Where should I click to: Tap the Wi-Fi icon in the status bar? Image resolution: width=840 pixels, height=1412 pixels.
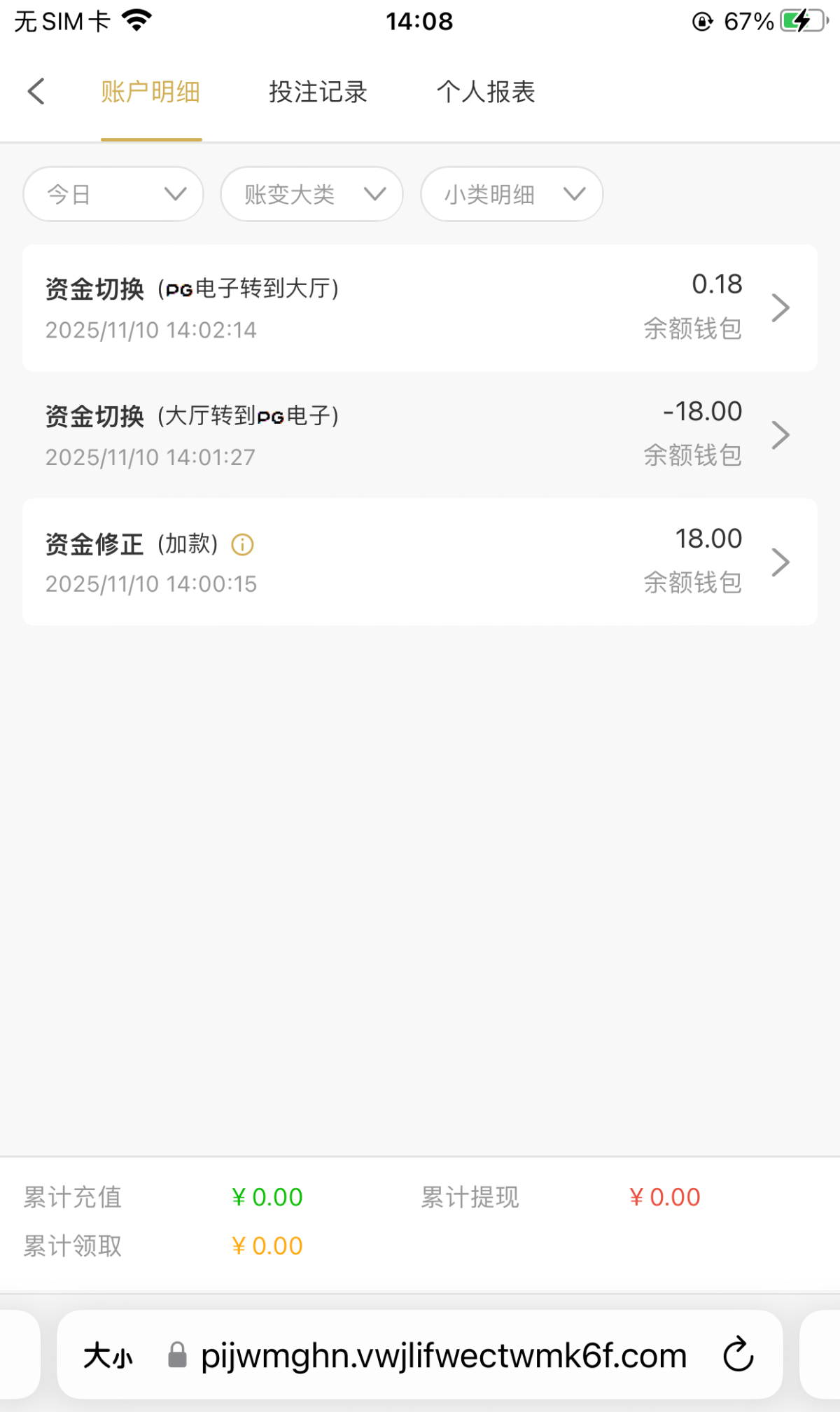tap(135, 19)
